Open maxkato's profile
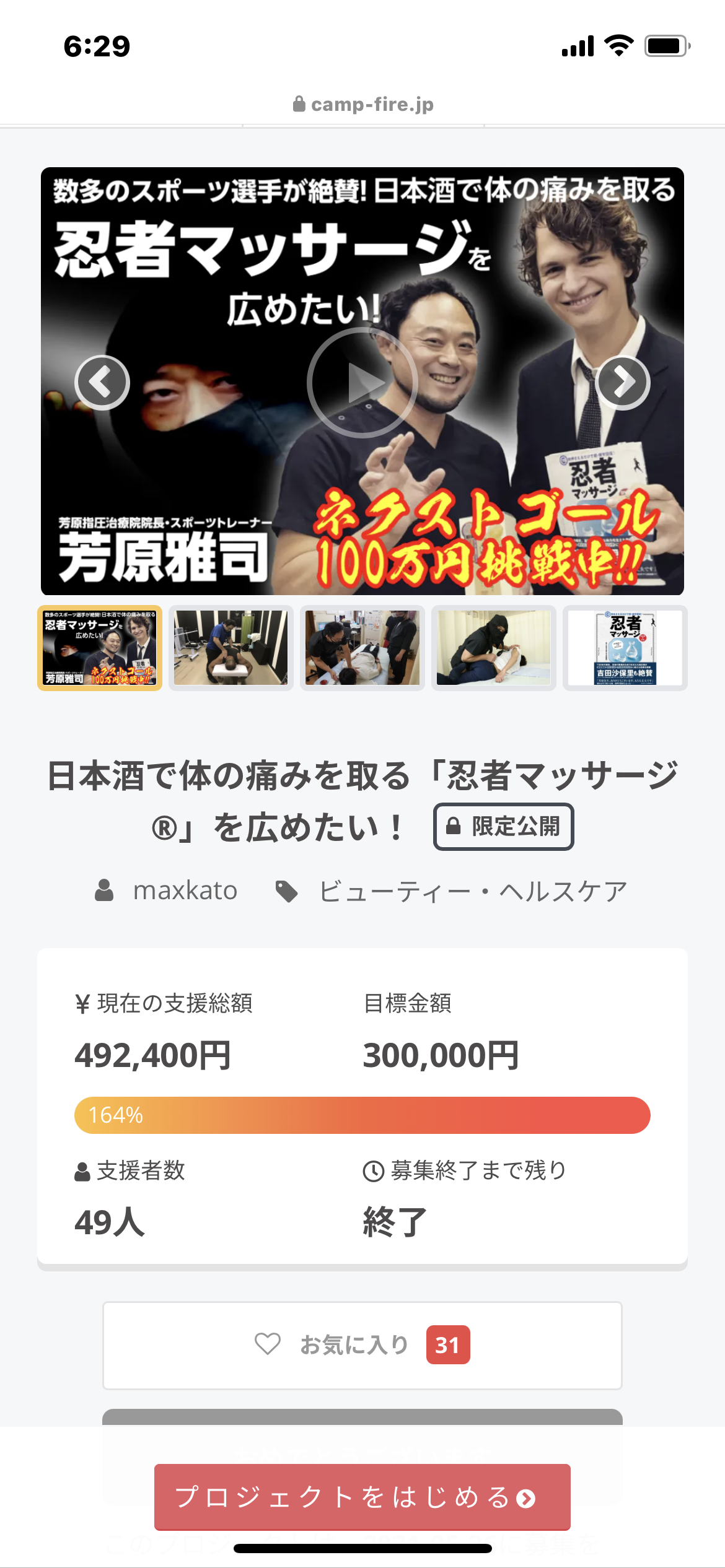This screenshot has width=725, height=1568. tap(167, 891)
